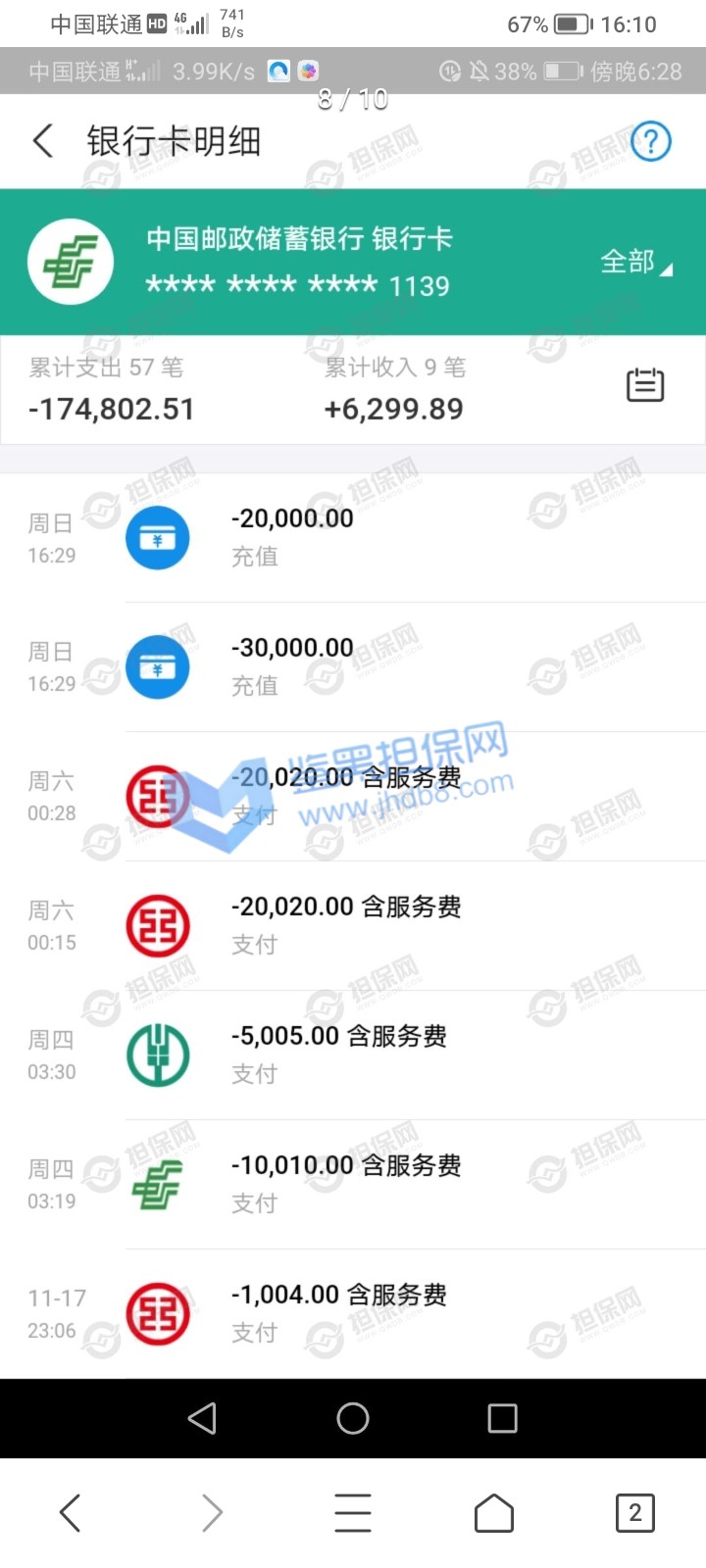Open the browser's hamburger menu
Image resolution: width=706 pixels, height=1568 pixels.
point(353,1513)
